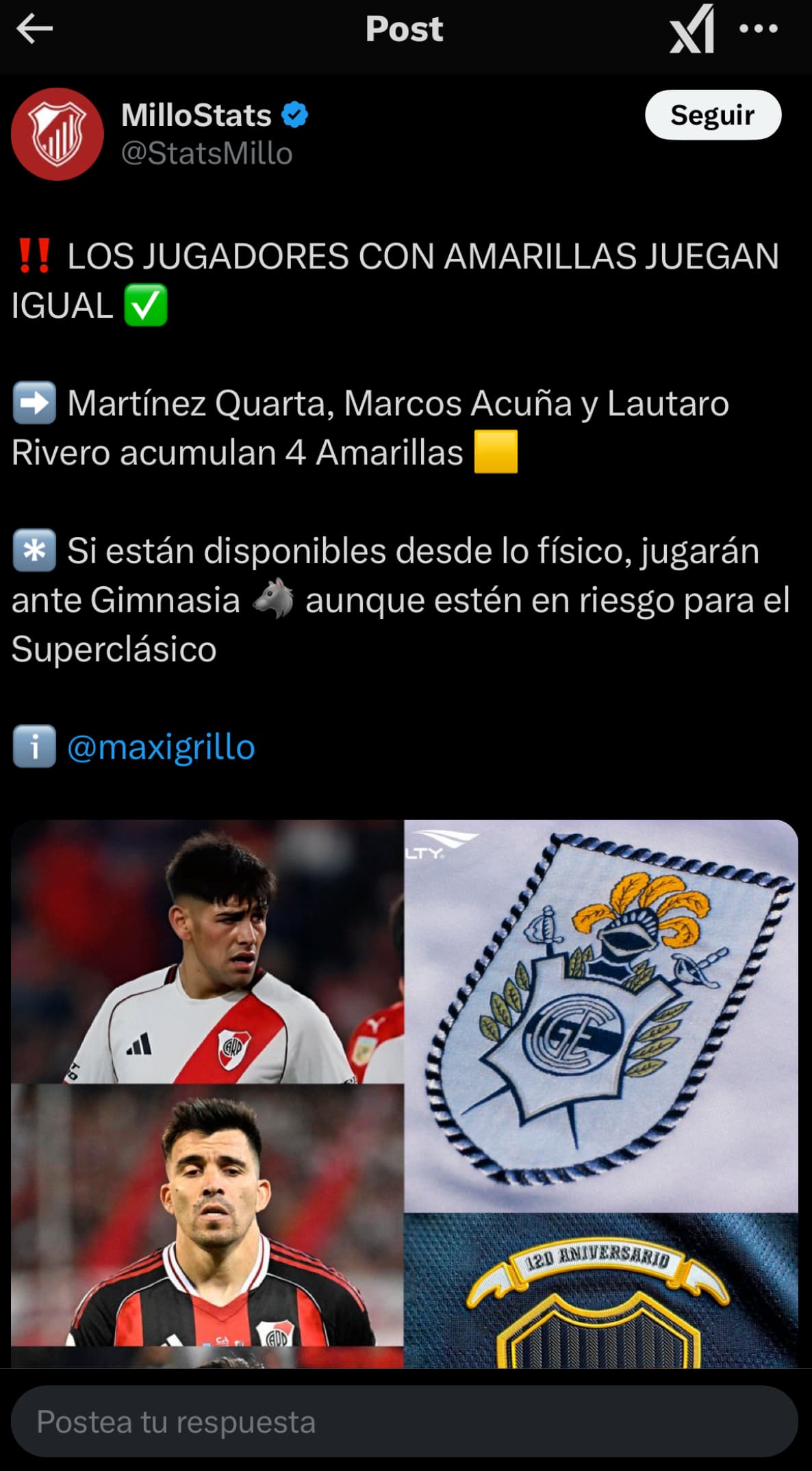Go back using the top arrow
The image size is (812, 1471).
[x=34, y=29]
